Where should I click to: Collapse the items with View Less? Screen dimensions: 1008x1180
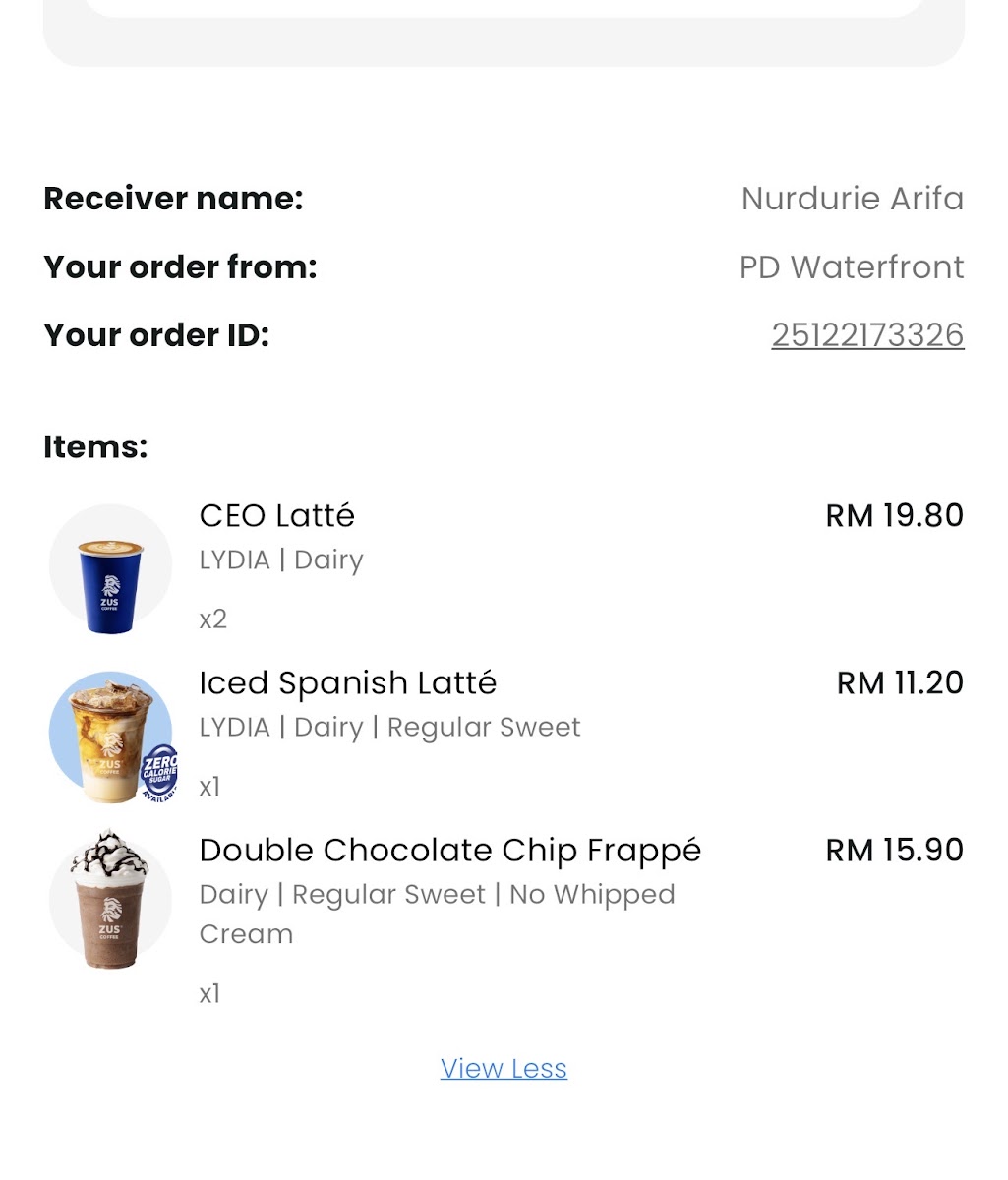[x=504, y=1068]
